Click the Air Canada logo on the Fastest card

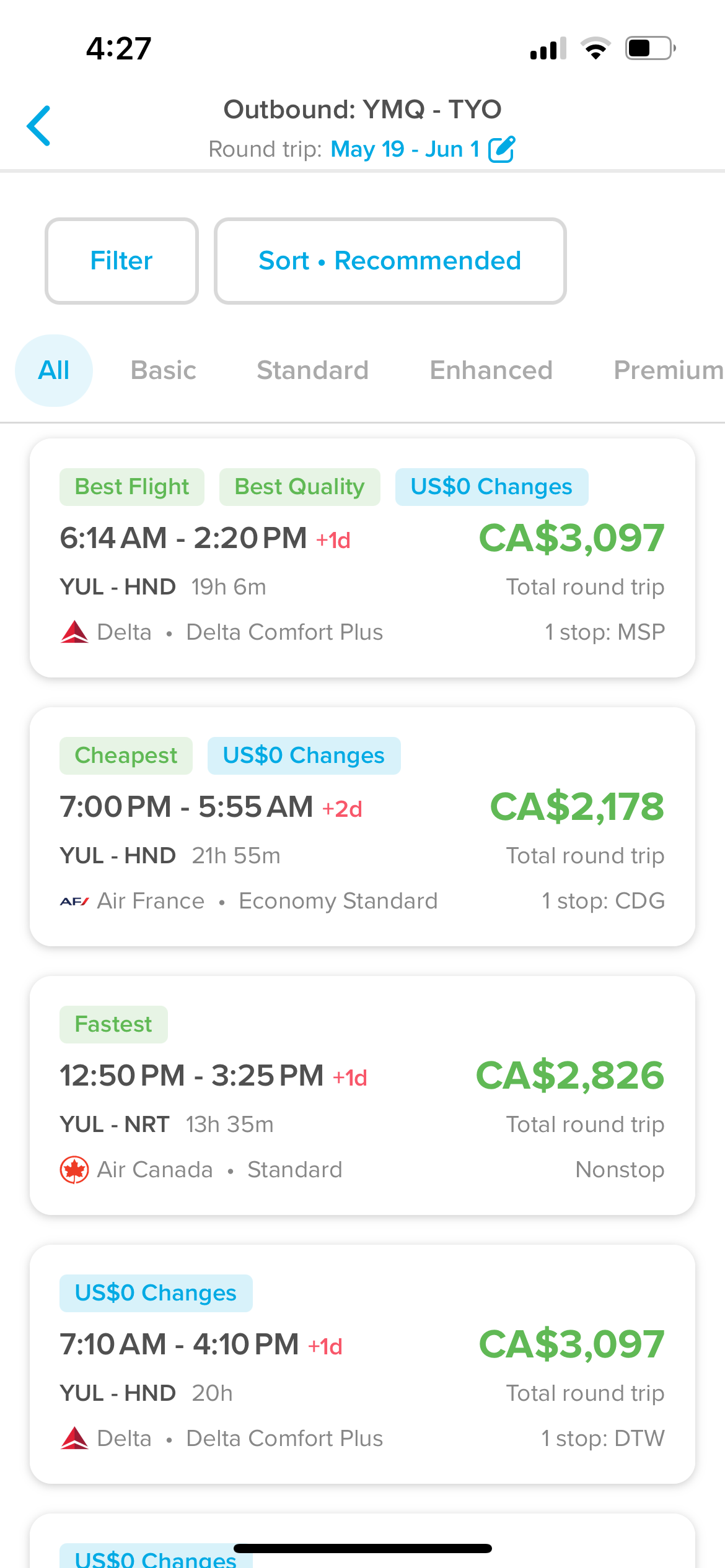[x=76, y=1169]
